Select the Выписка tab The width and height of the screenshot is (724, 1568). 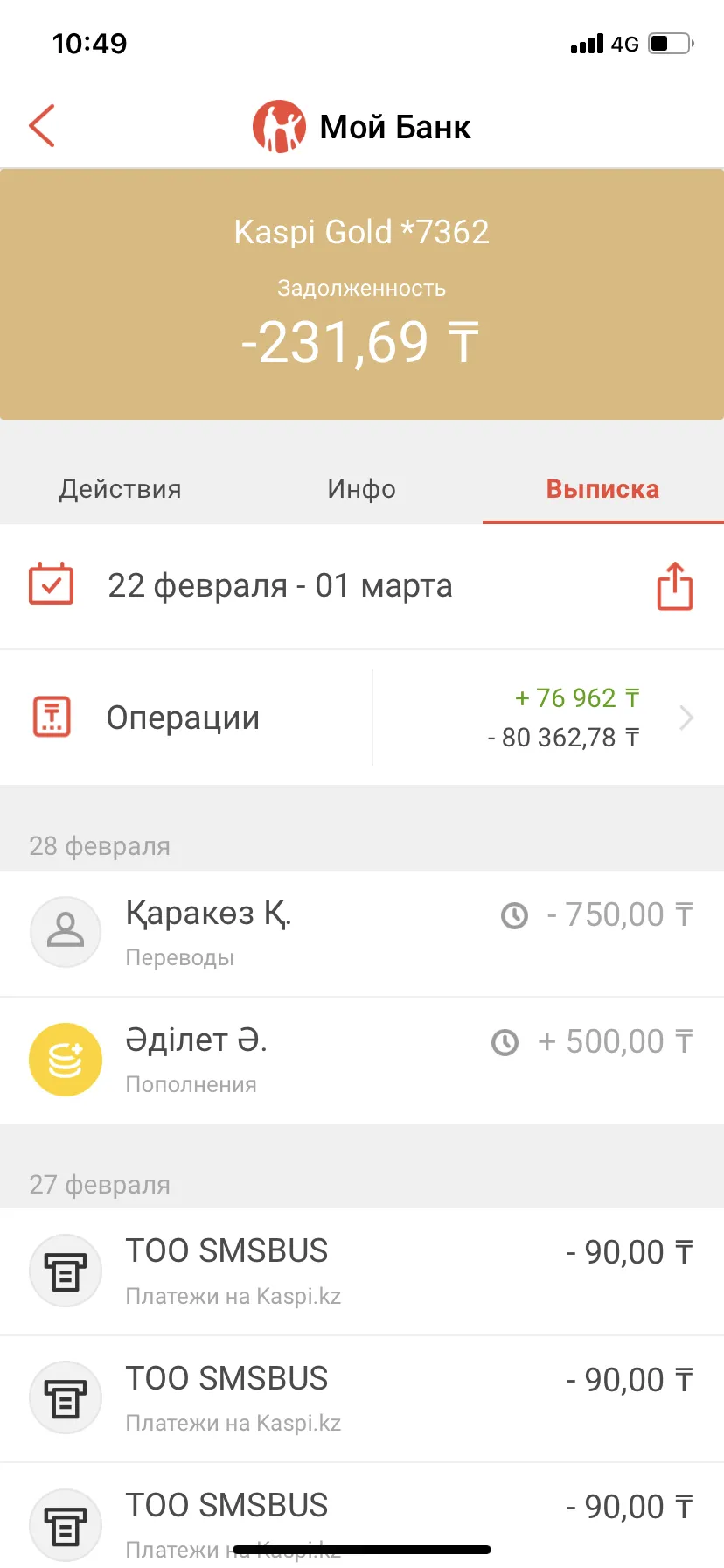click(x=603, y=488)
